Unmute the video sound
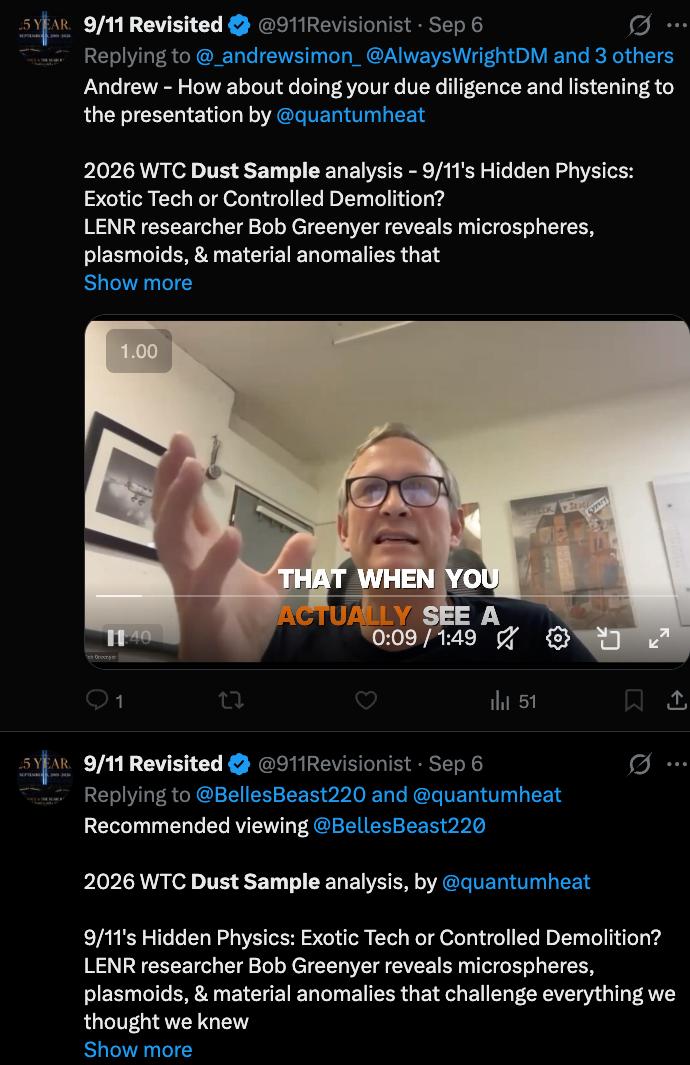Screen dimensions: 690x1065 [x=507, y=638]
